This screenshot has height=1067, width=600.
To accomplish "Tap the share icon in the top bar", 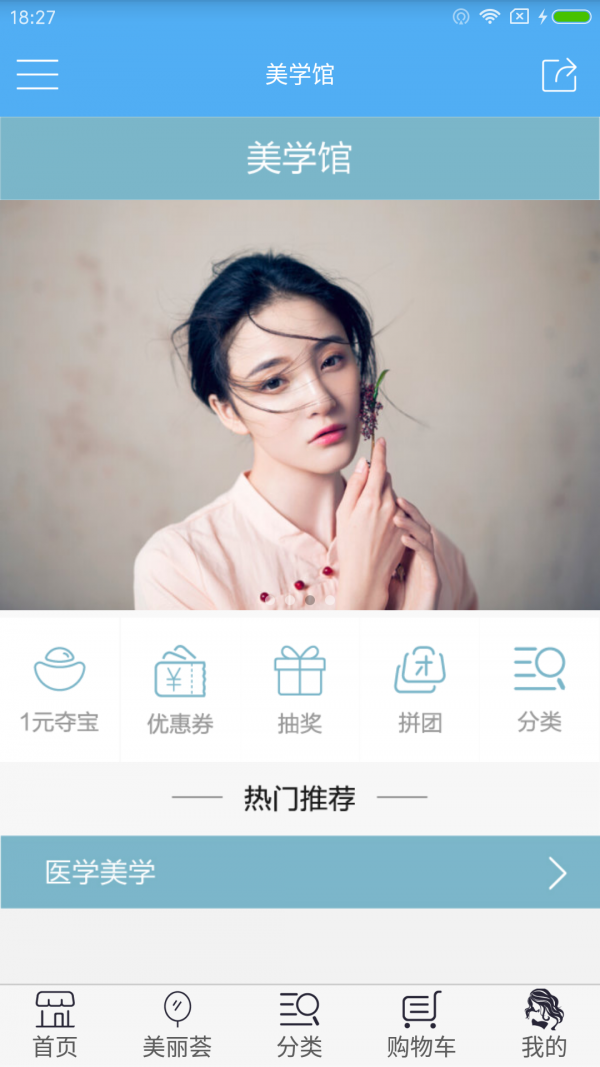I will coord(559,75).
